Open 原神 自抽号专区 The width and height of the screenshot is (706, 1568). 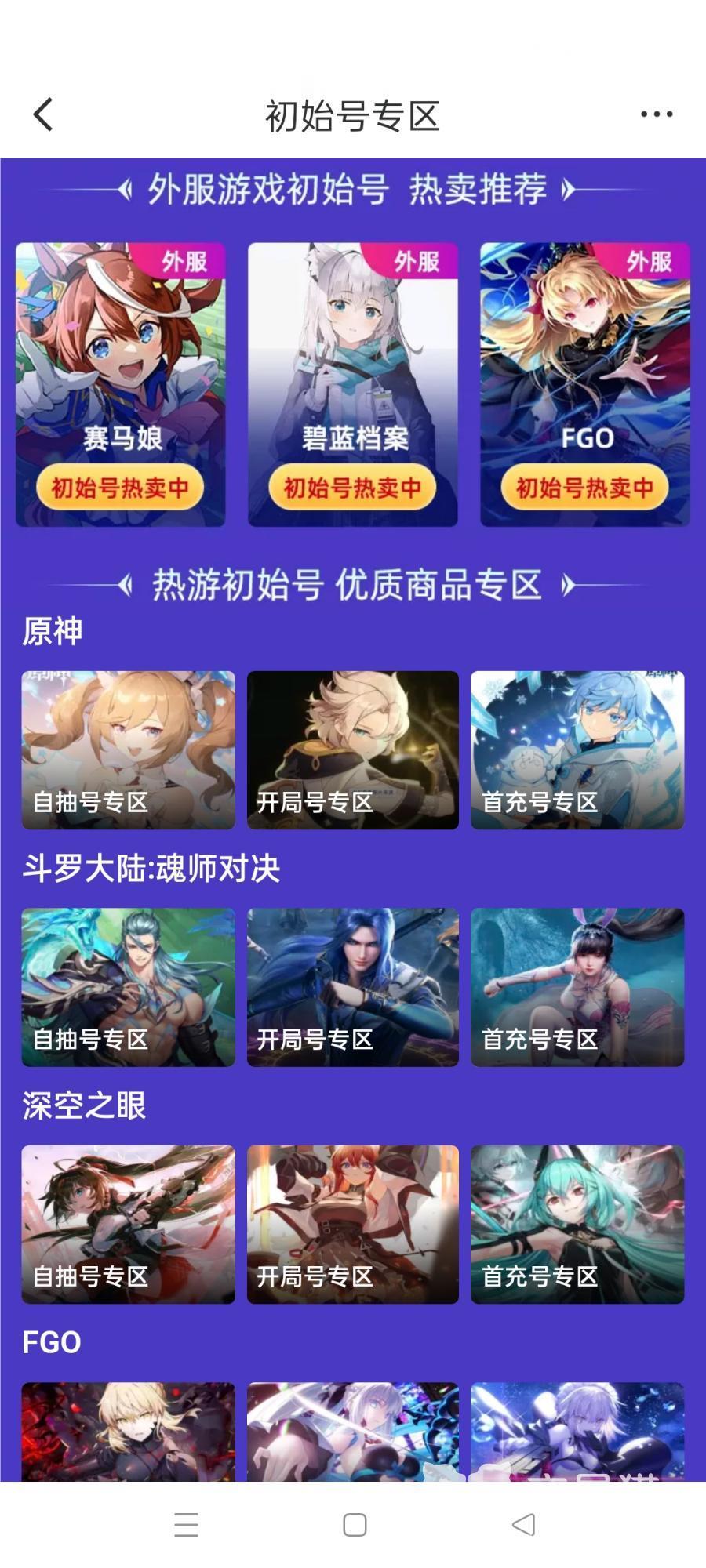128,750
